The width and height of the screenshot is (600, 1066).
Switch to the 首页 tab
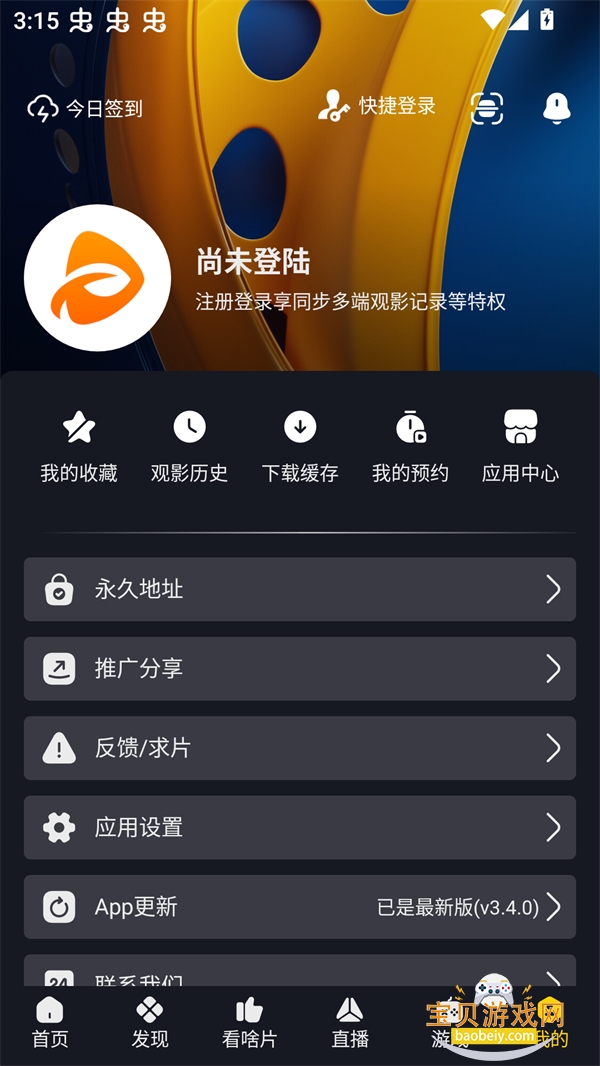click(x=50, y=1022)
